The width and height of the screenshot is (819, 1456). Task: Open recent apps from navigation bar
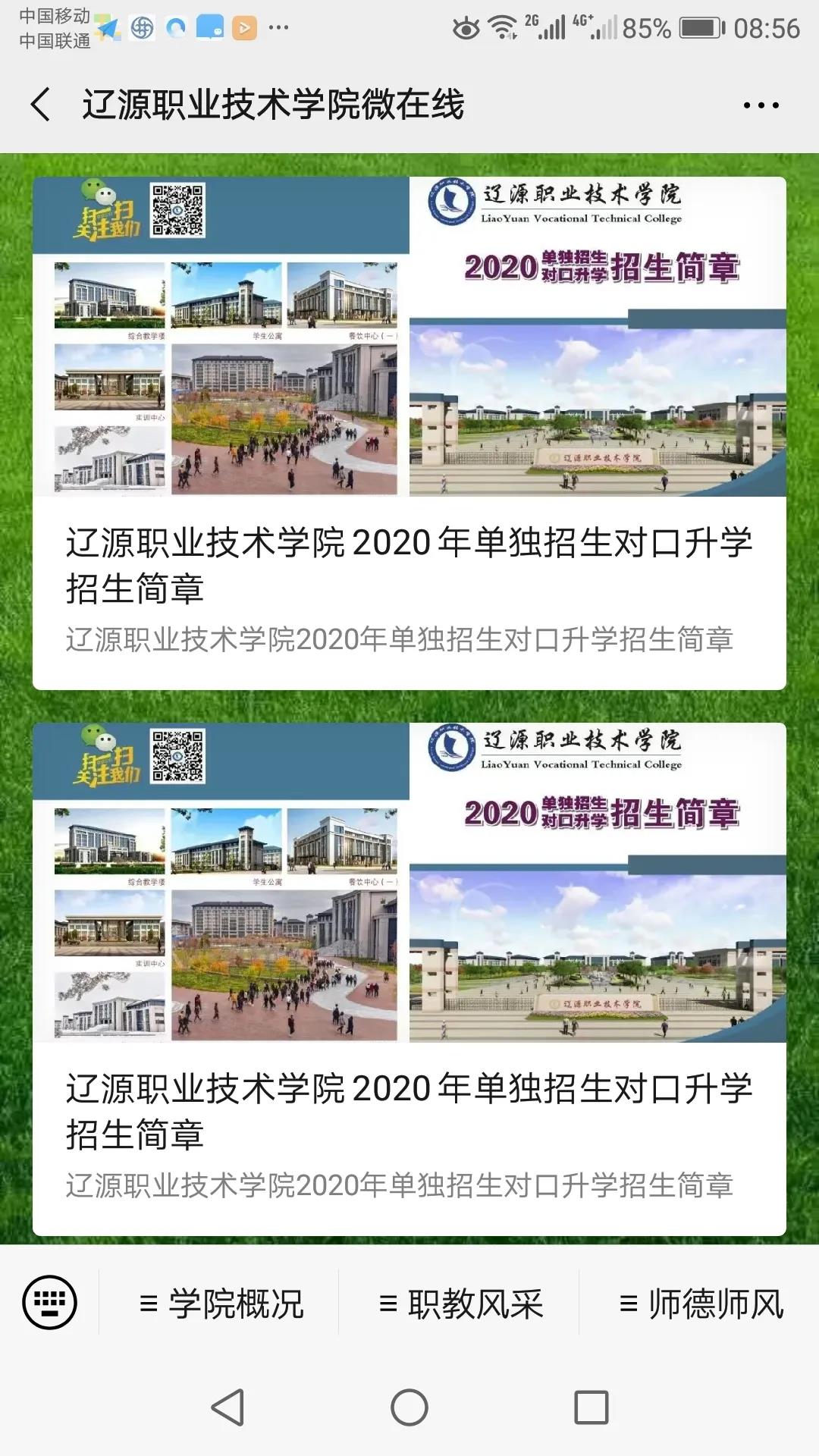coord(591,1408)
